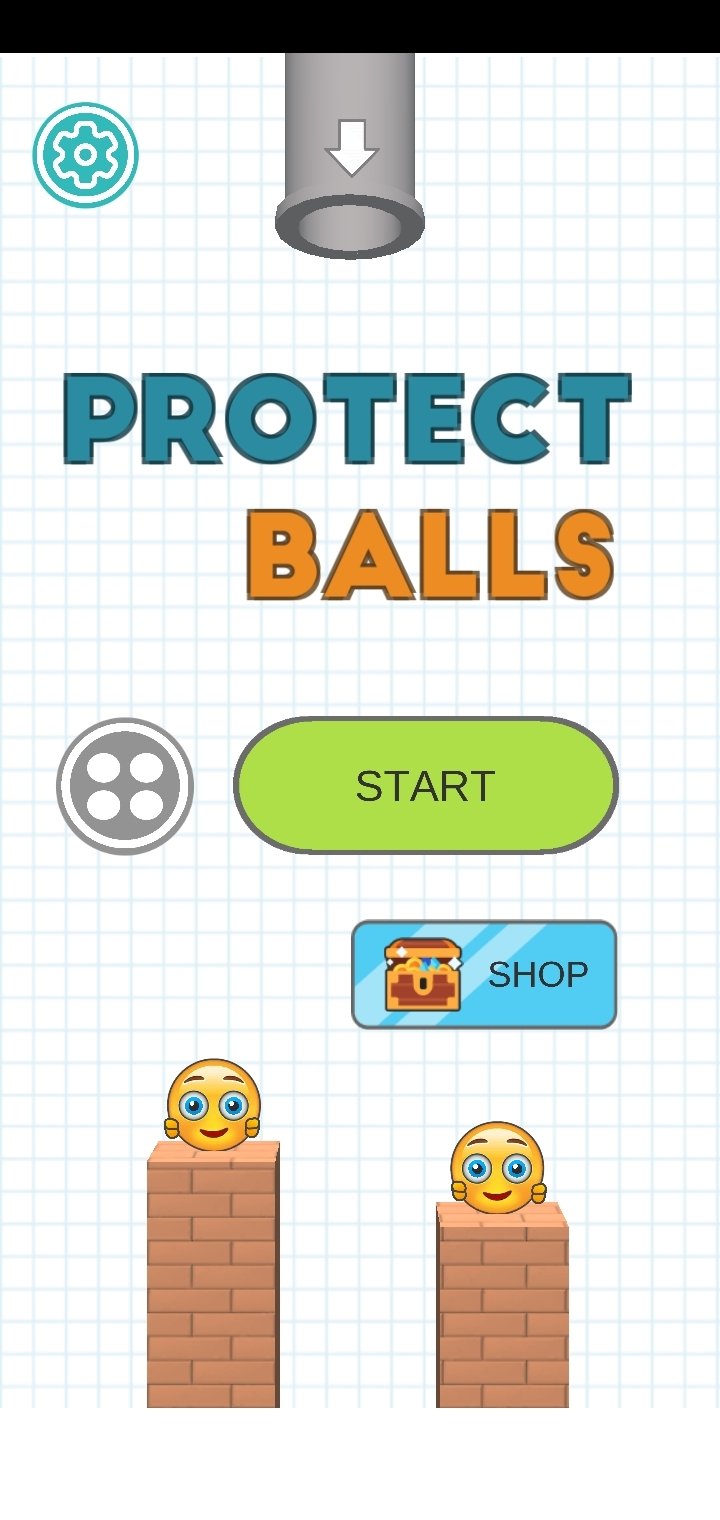Open the settings gear icon
Screen dimensions: 720x1520
pos(86,155)
